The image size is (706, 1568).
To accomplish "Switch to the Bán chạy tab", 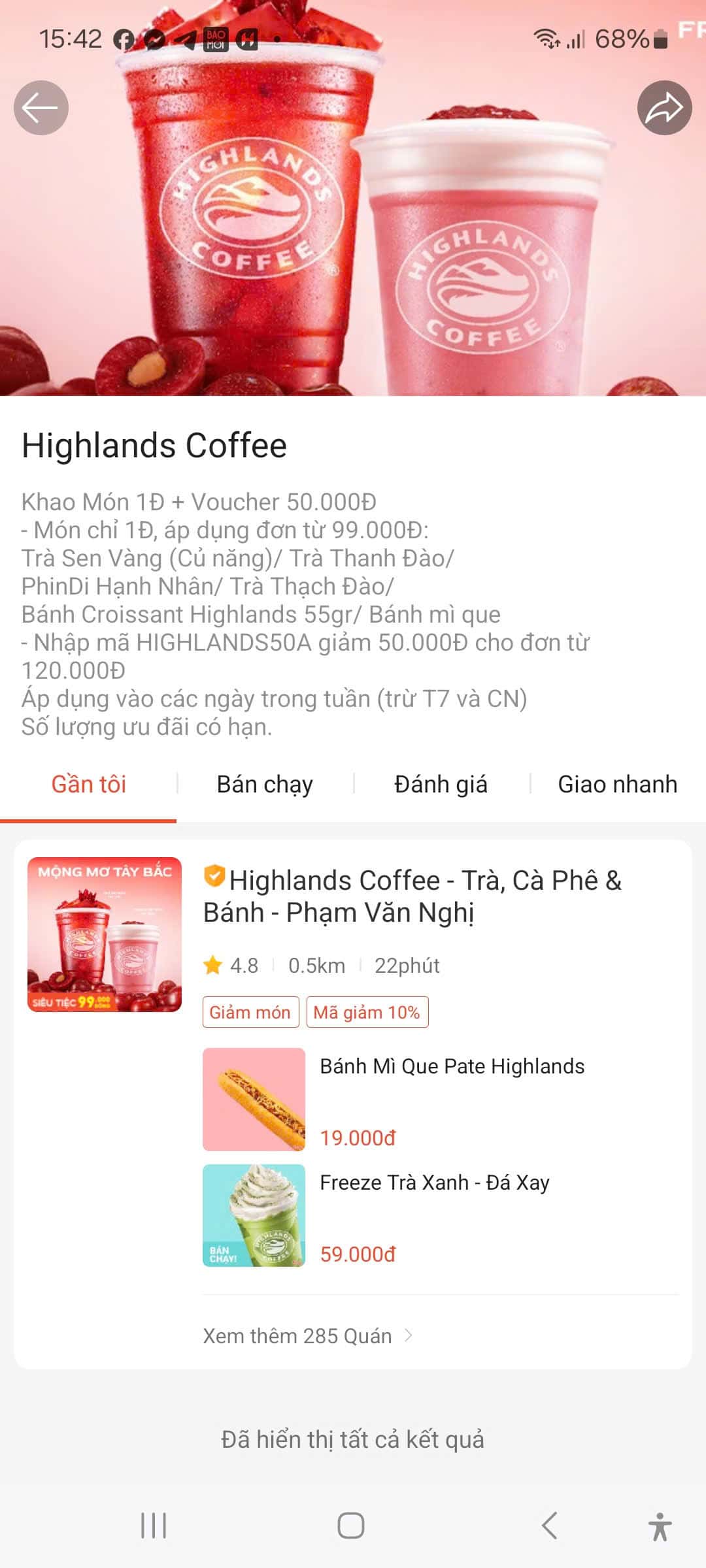I will pos(263,784).
